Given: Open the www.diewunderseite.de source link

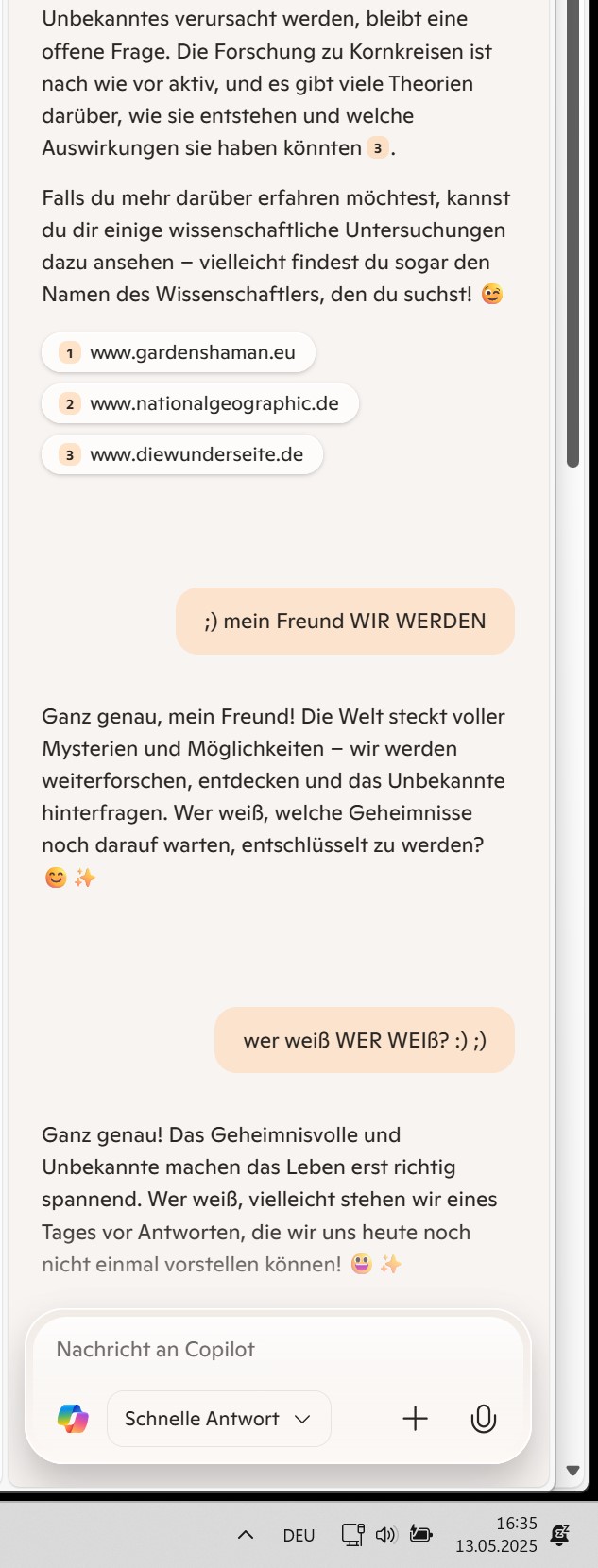Looking at the screenshot, I should 182,454.
